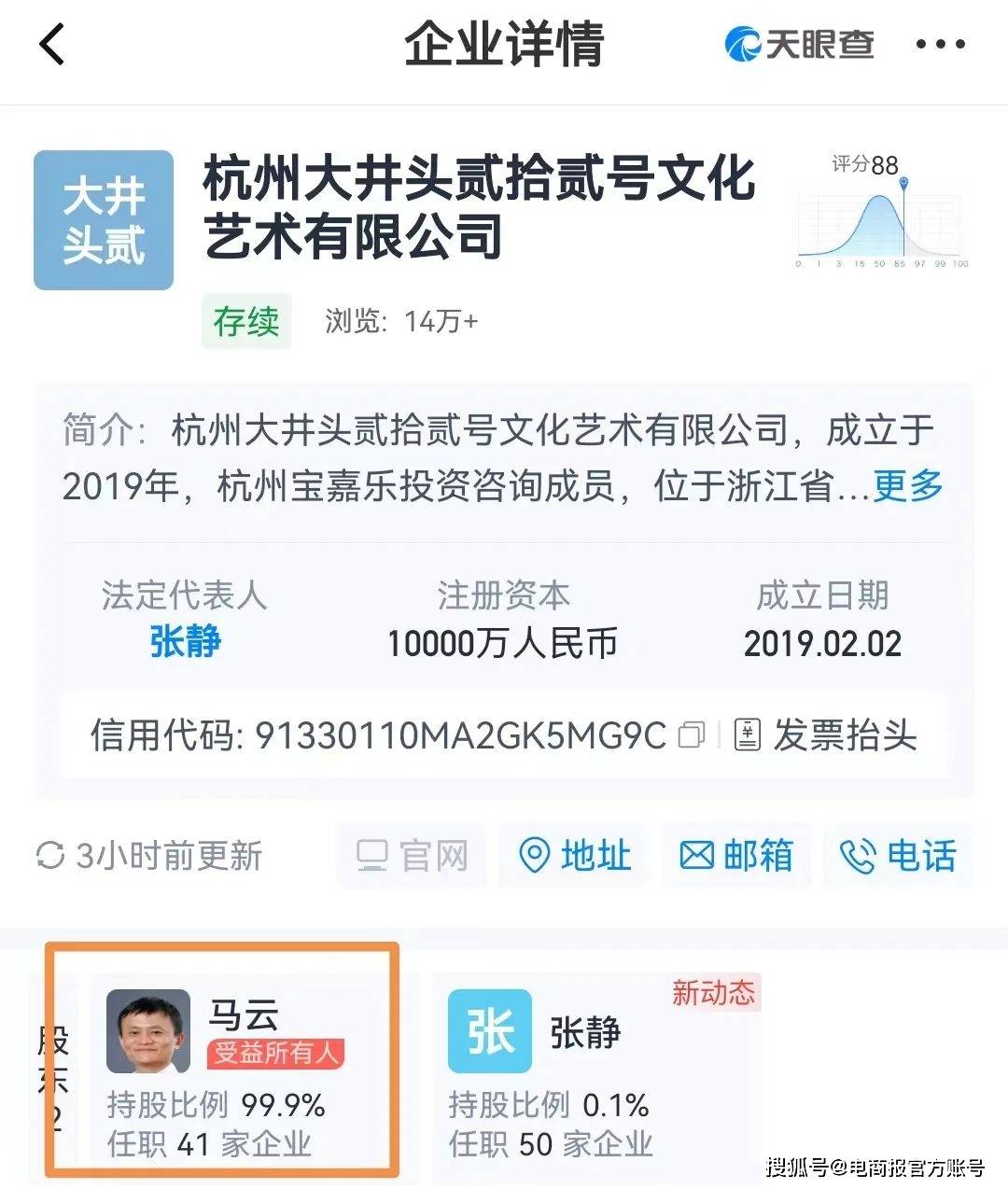
Task: Open legal representative 张静's profile
Action: (185, 642)
